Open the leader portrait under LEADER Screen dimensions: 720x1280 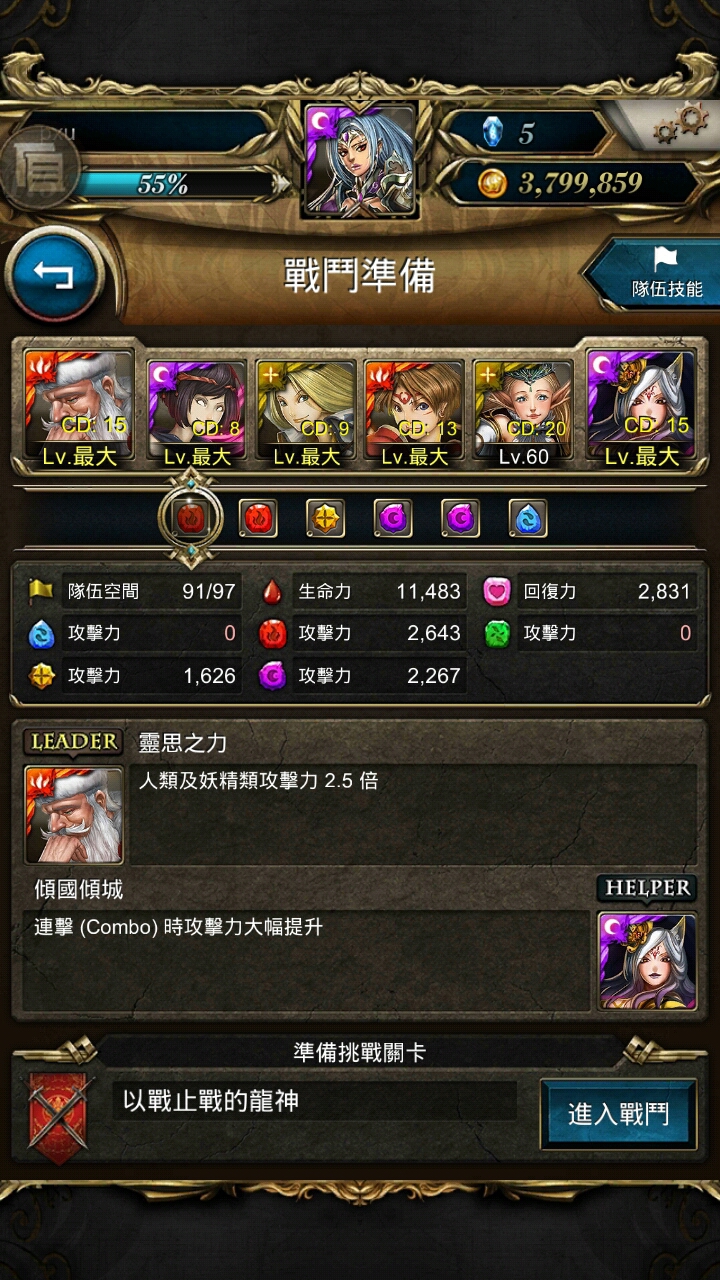pos(74,815)
